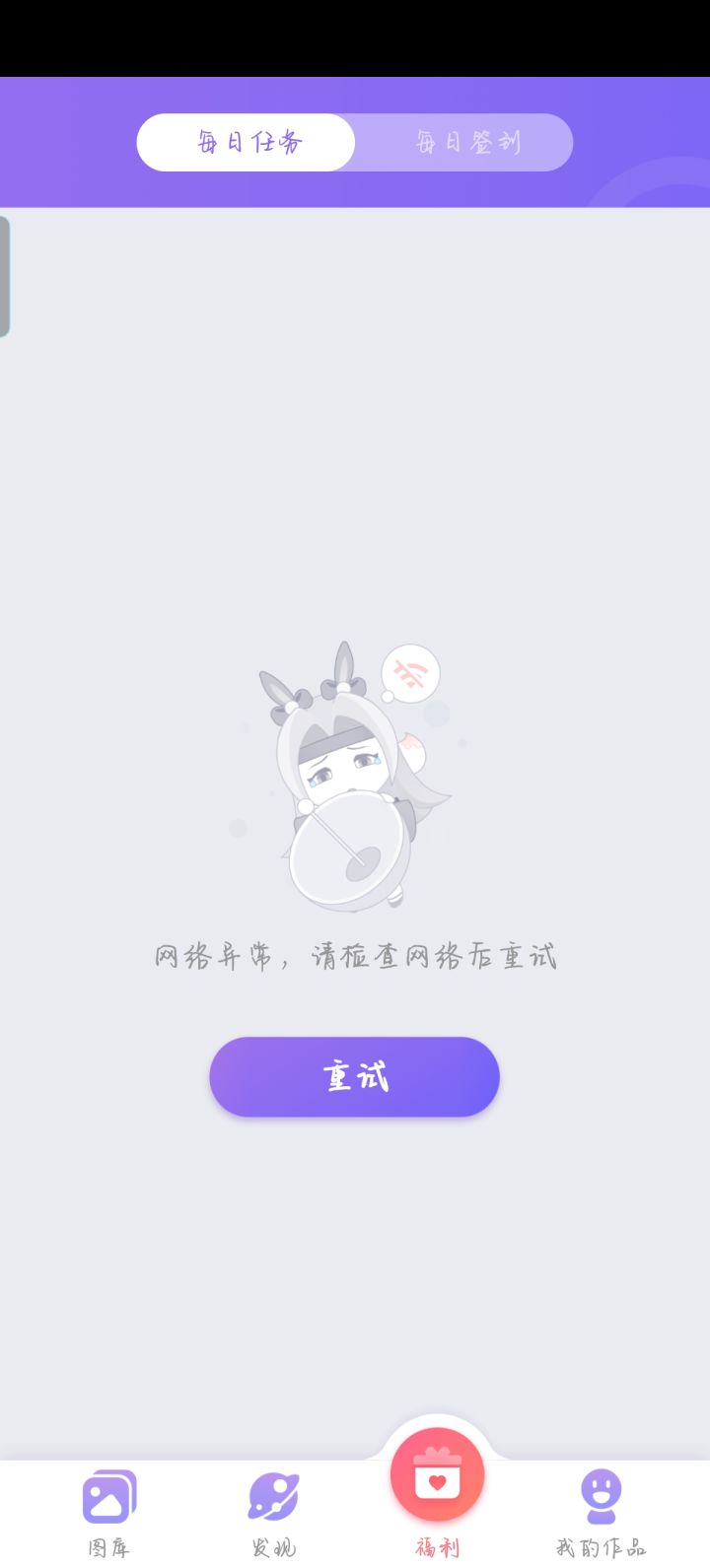Tap the white pill highlighting 每日任务
710x1568 pixels.
tap(247, 142)
